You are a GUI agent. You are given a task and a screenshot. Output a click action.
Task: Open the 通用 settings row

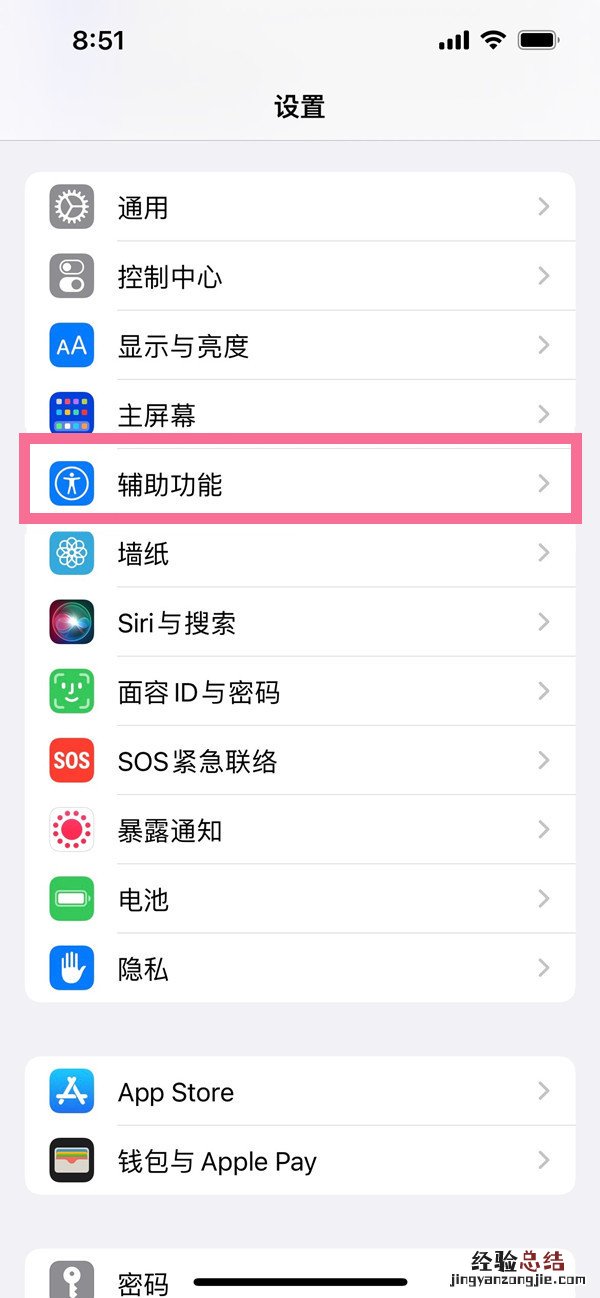(x=300, y=207)
